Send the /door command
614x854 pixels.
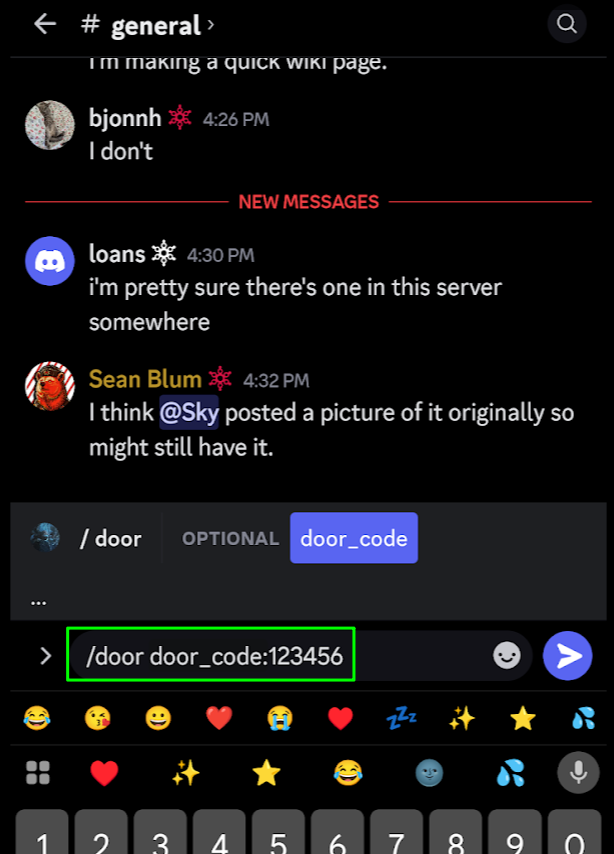click(568, 656)
